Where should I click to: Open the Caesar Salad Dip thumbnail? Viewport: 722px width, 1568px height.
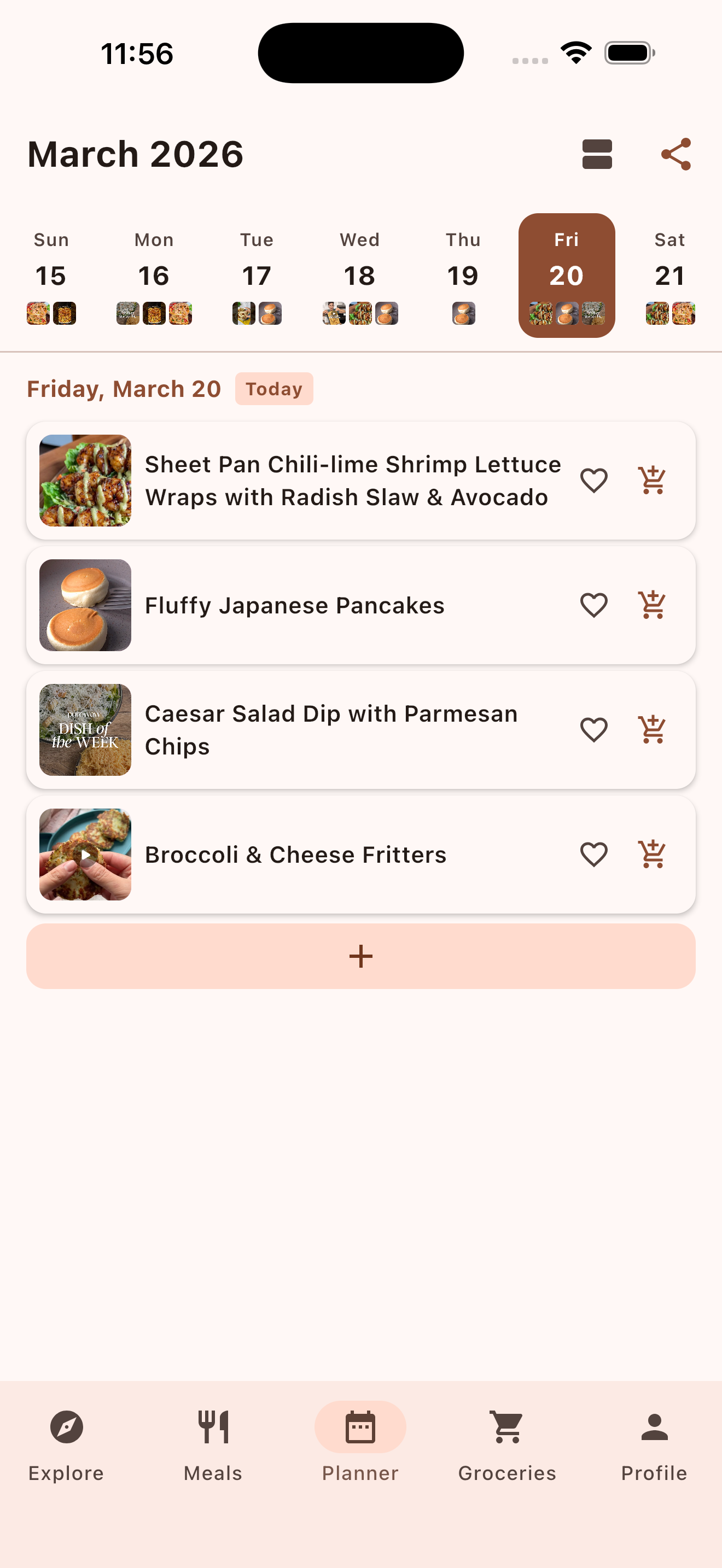point(85,730)
